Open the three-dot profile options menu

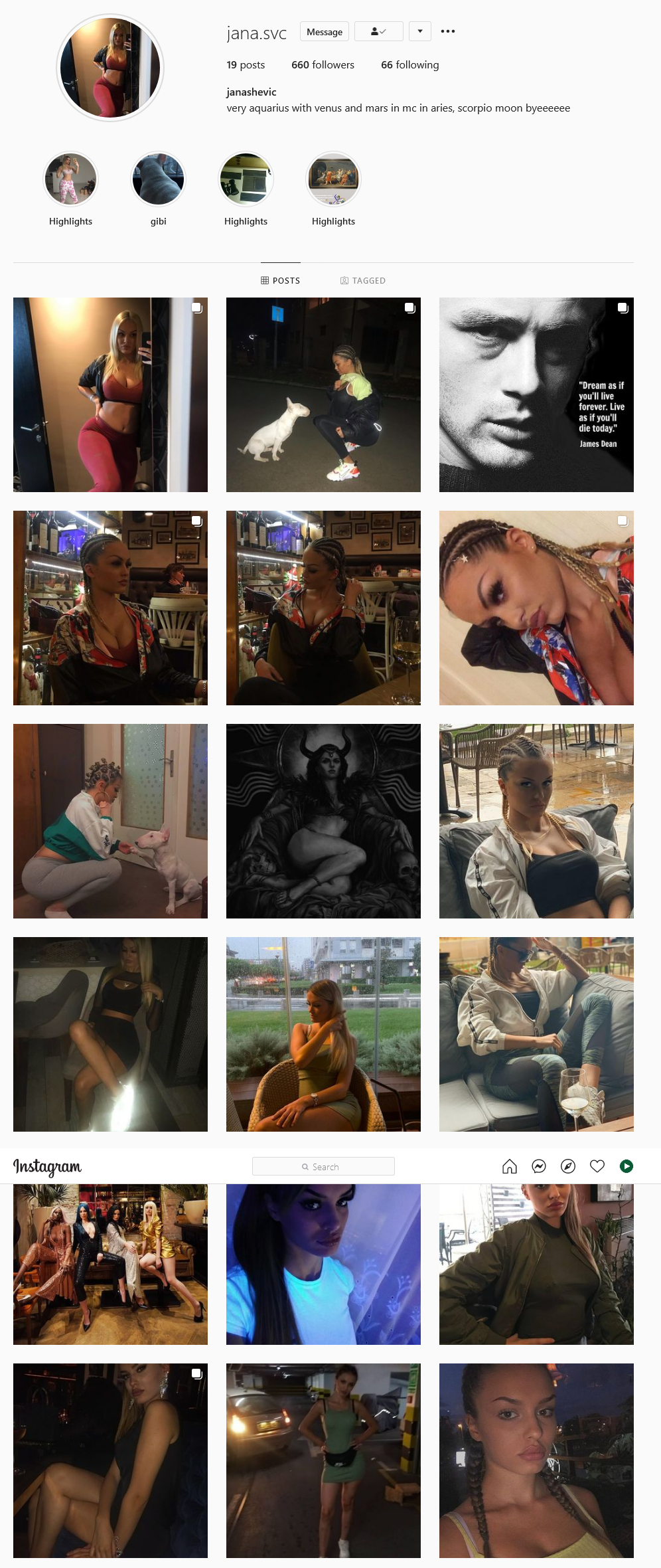coord(448,31)
